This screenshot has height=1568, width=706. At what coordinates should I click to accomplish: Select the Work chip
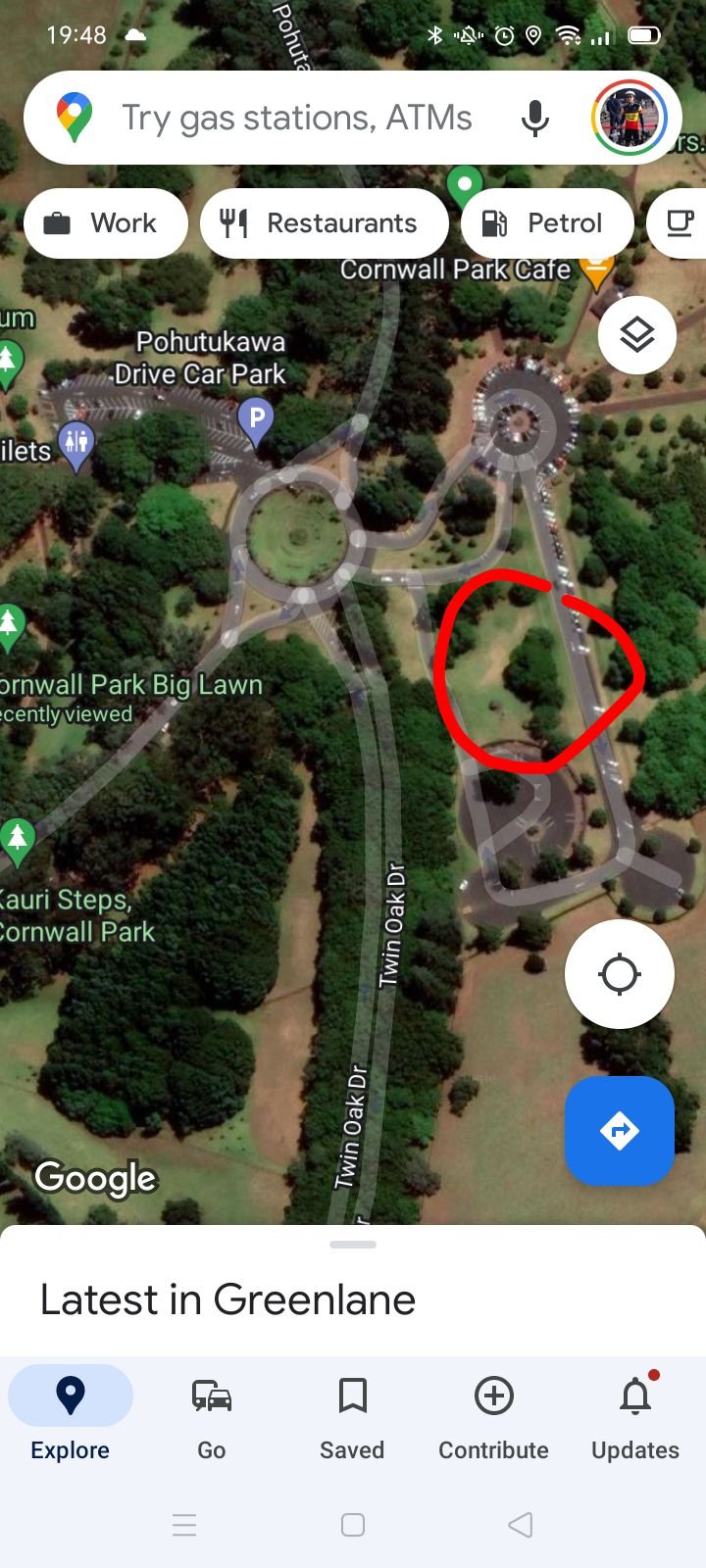tap(104, 223)
